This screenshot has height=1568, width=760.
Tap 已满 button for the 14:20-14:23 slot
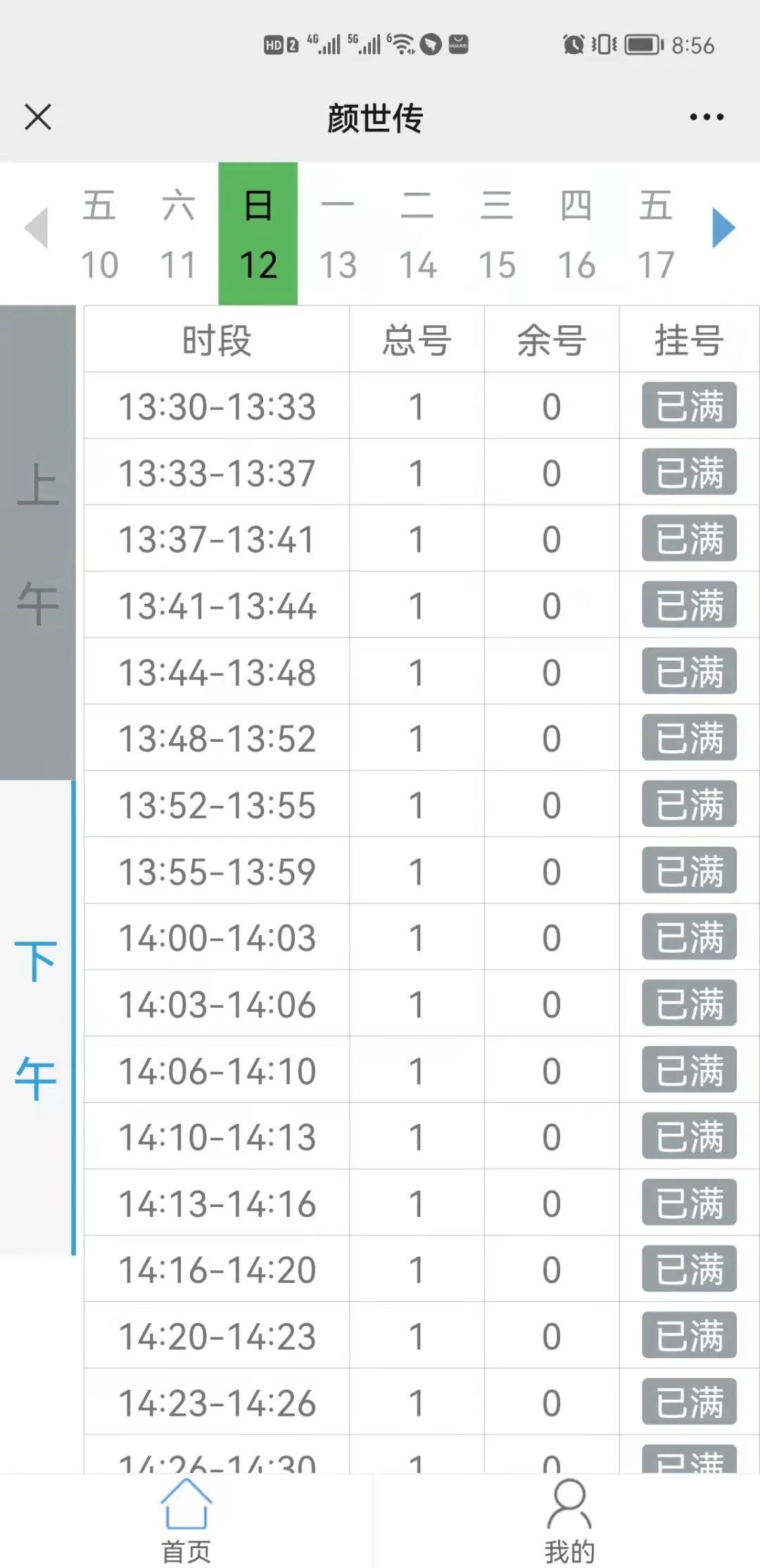(x=689, y=1335)
